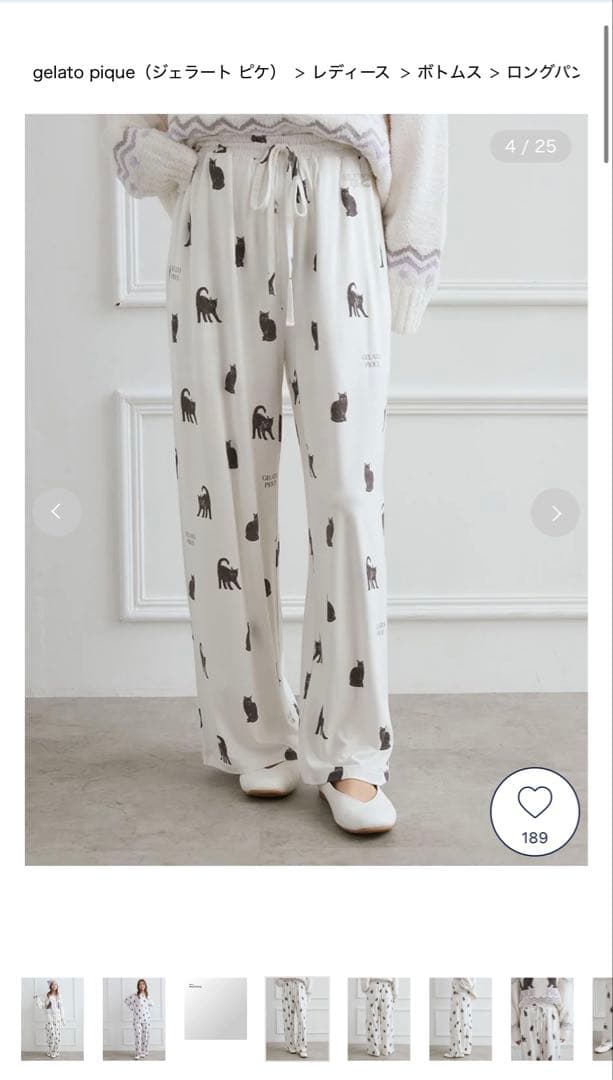Select fourth thumbnail of pants front view
The width and height of the screenshot is (613, 1080).
point(297,1018)
